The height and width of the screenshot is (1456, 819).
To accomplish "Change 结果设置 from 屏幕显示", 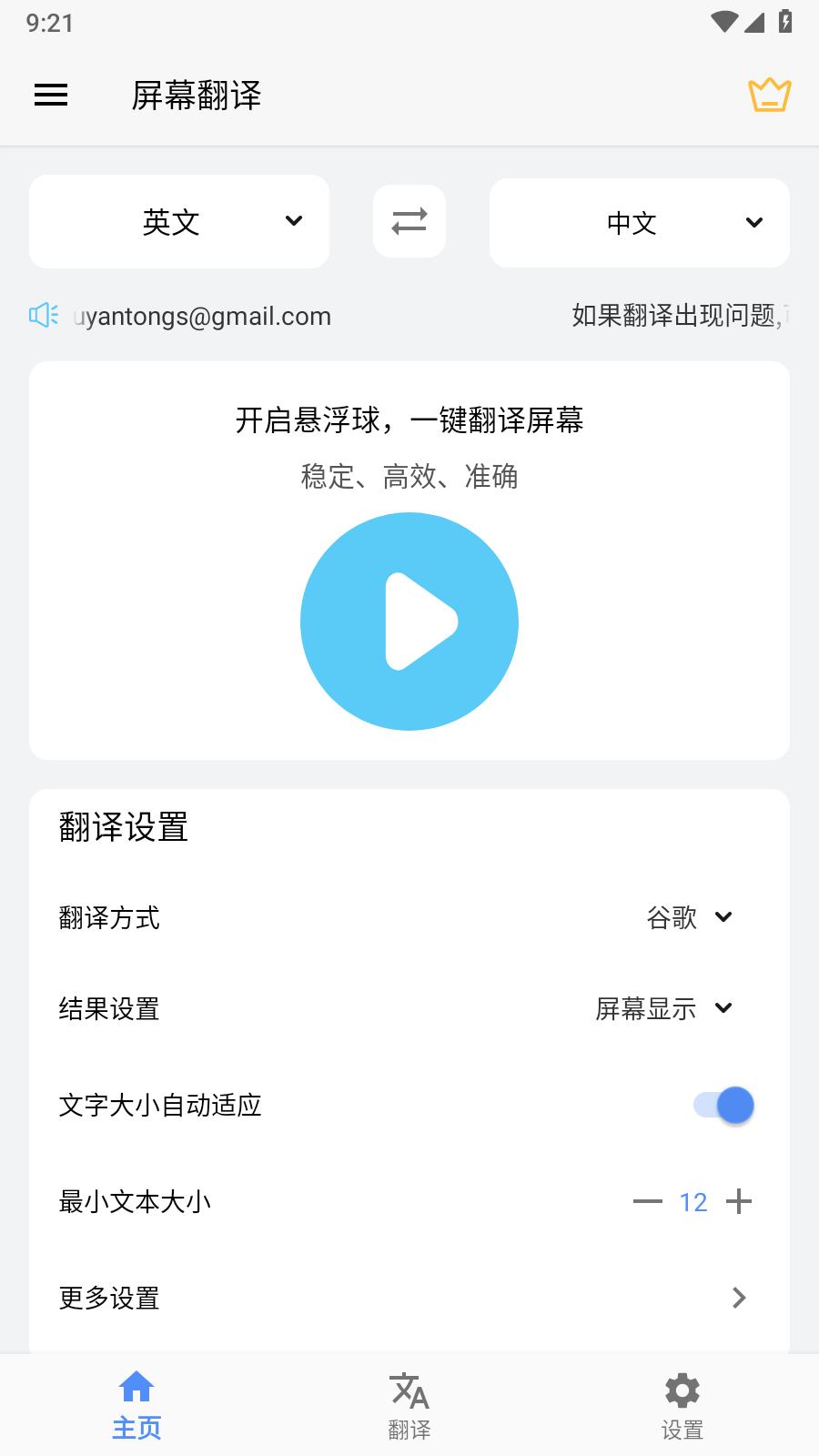I will (x=664, y=1008).
